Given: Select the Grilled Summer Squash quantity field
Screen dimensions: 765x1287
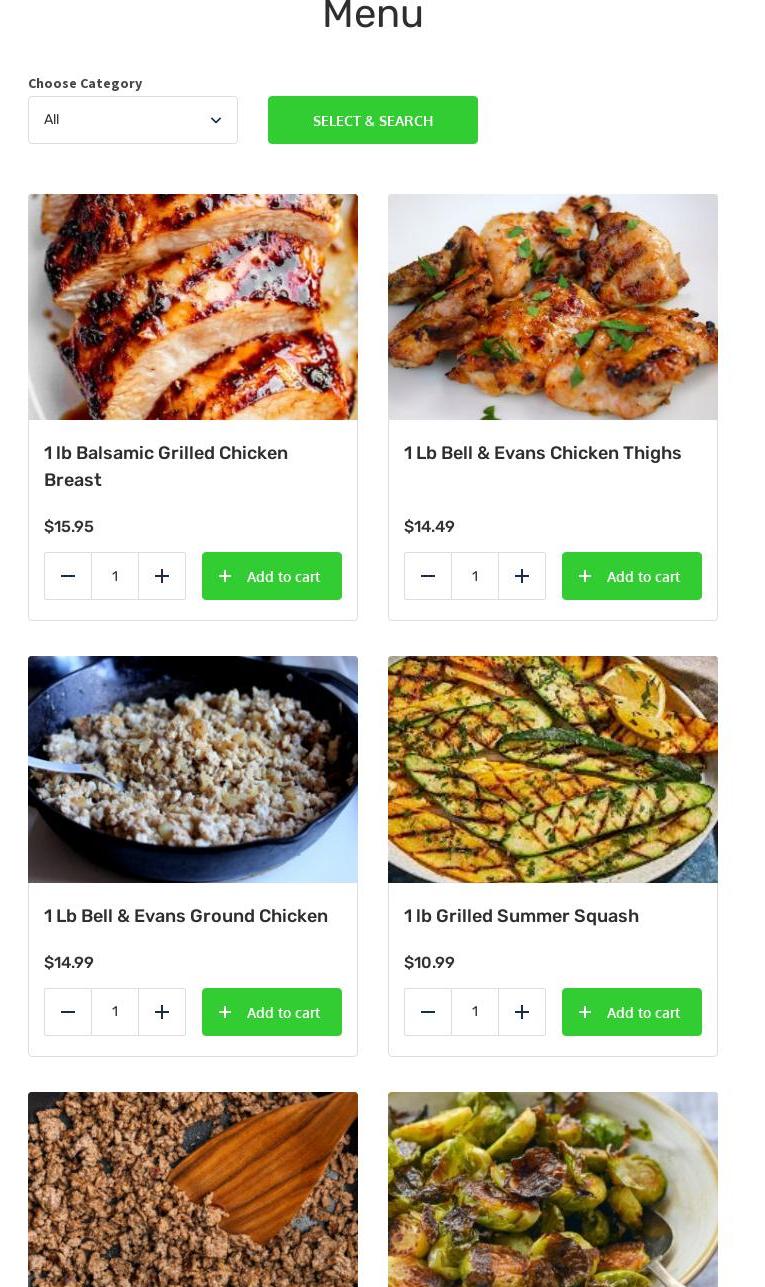Looking at the screenshot, I should (475, 1012).
